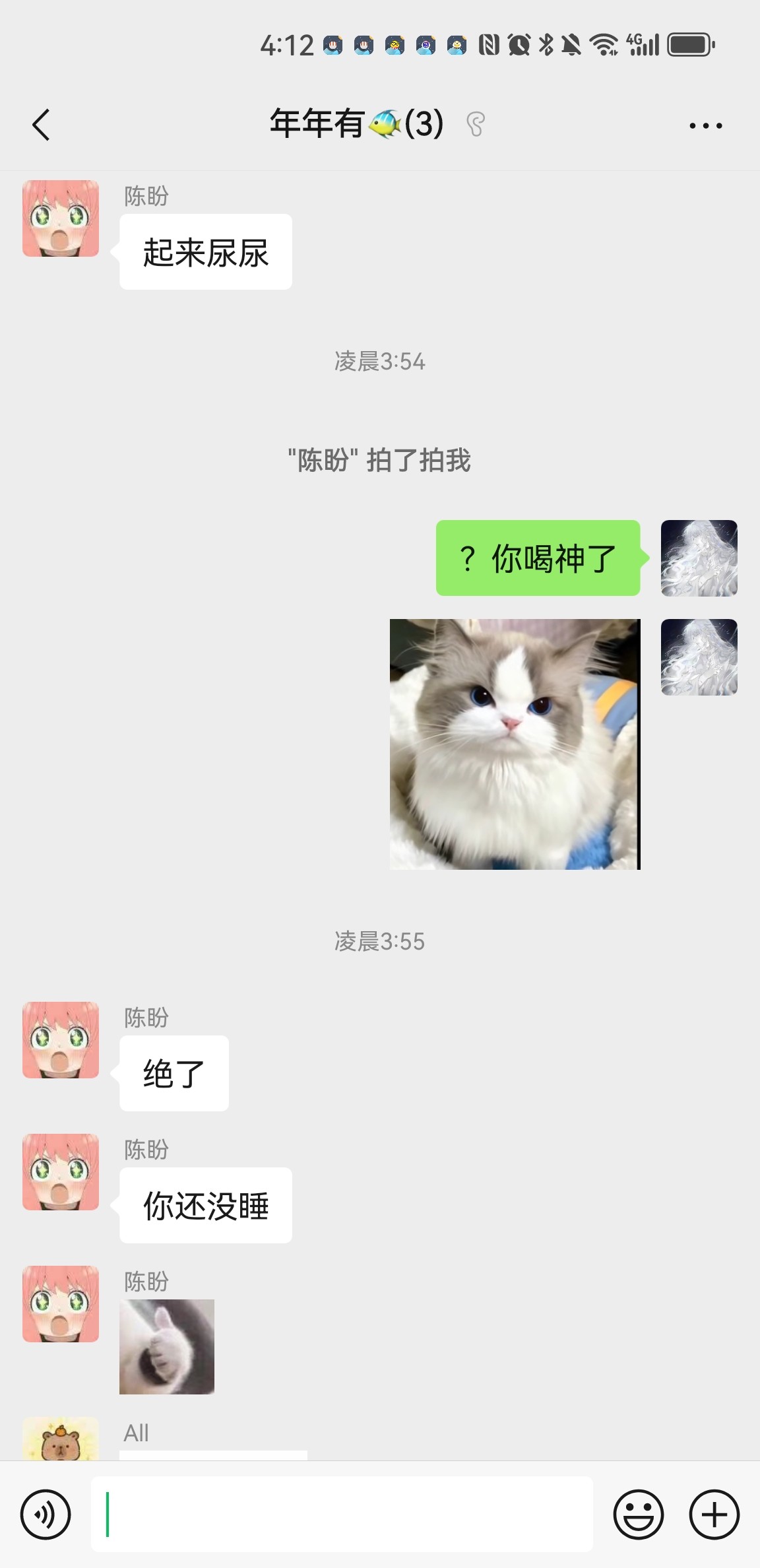Focus the message text field
Screen dimensions: 760x1568
(342, 1514)
